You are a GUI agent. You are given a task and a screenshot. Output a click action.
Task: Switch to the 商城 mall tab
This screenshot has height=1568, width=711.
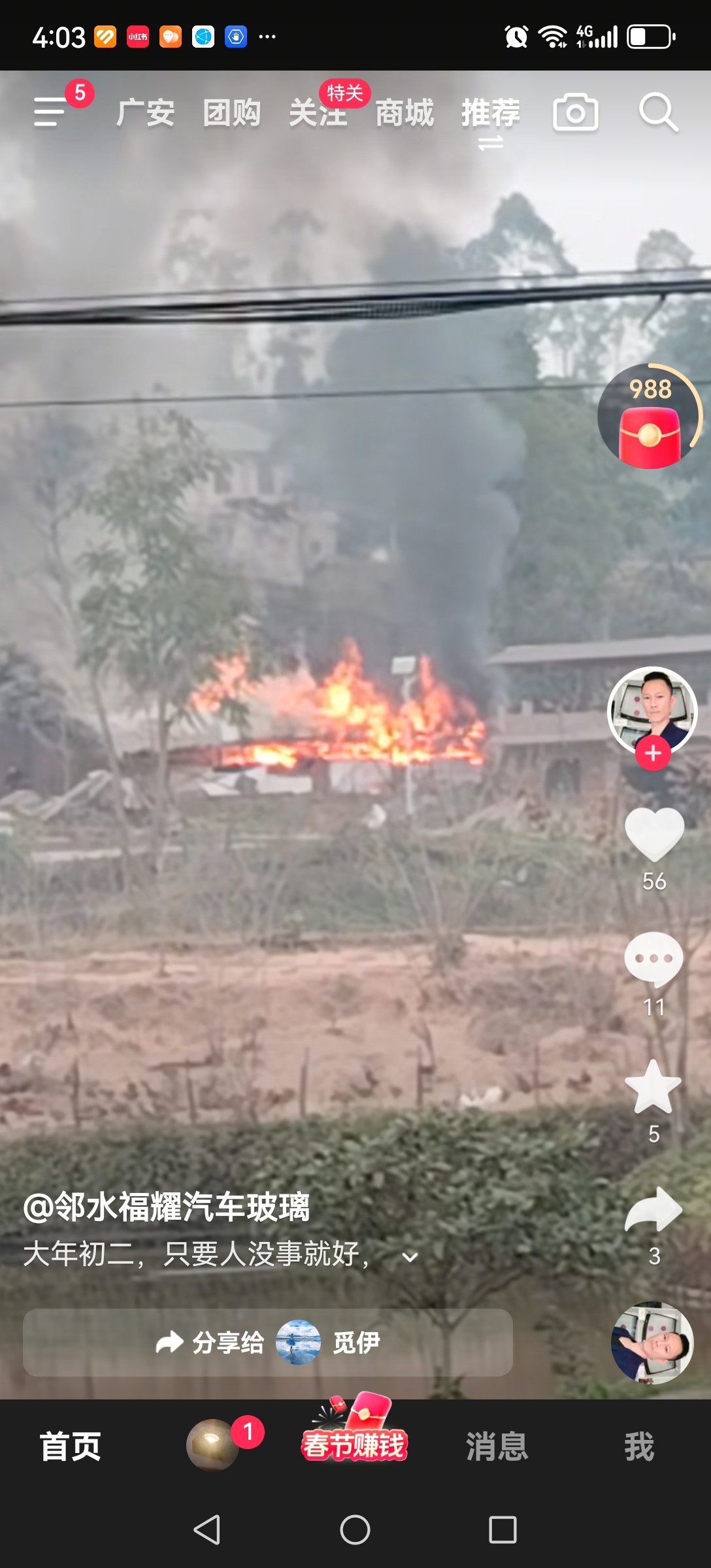click(404, 113)
